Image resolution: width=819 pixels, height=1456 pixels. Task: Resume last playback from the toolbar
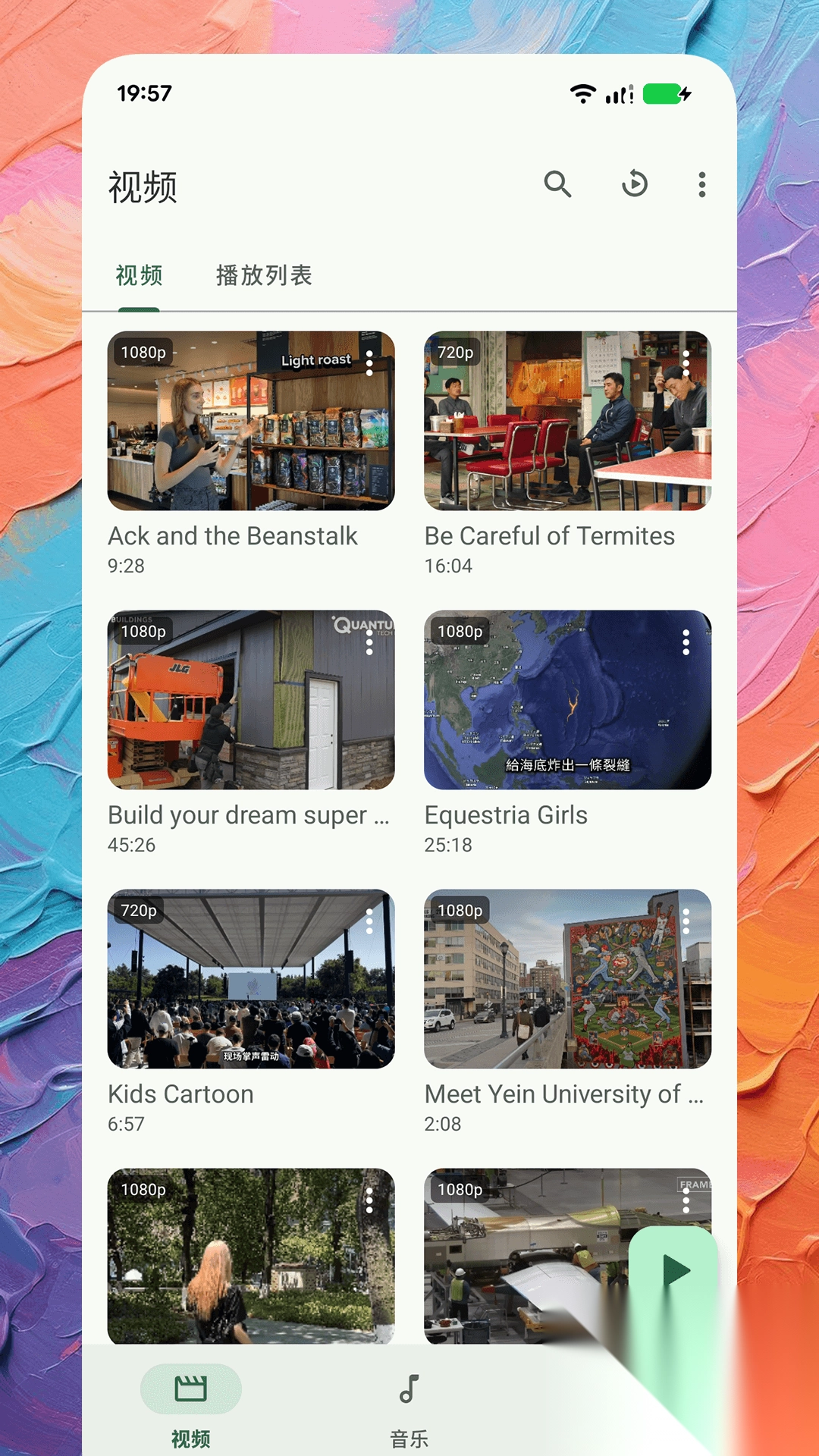click(634, 184)
